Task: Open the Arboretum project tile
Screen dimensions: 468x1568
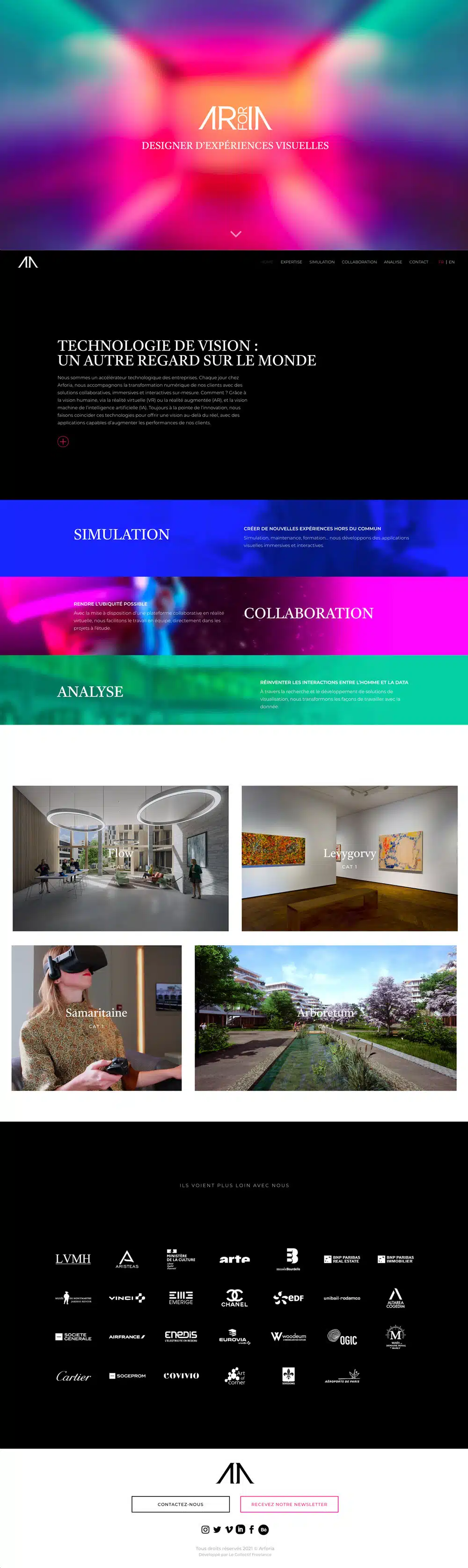Action: click(x=325, y=1017)
